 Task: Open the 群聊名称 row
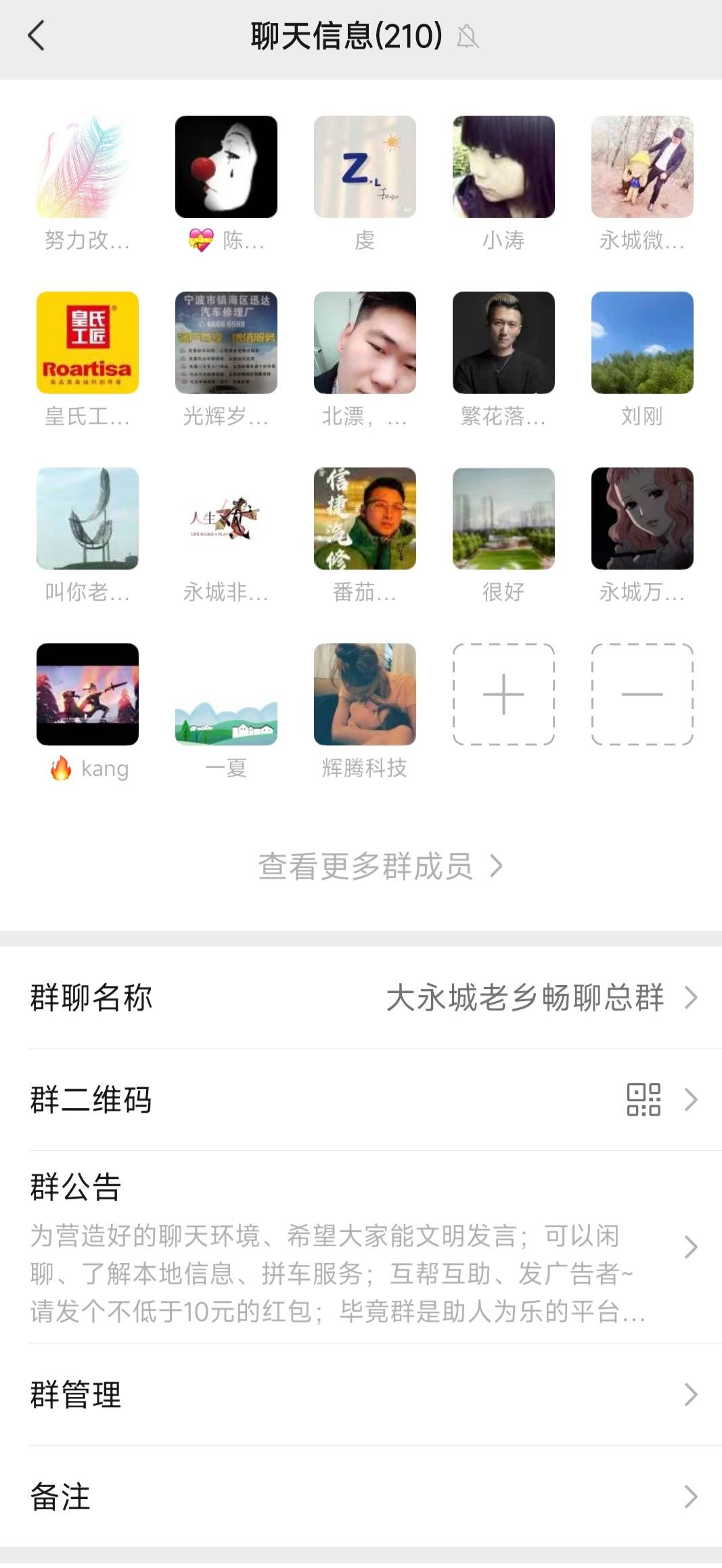361,998
